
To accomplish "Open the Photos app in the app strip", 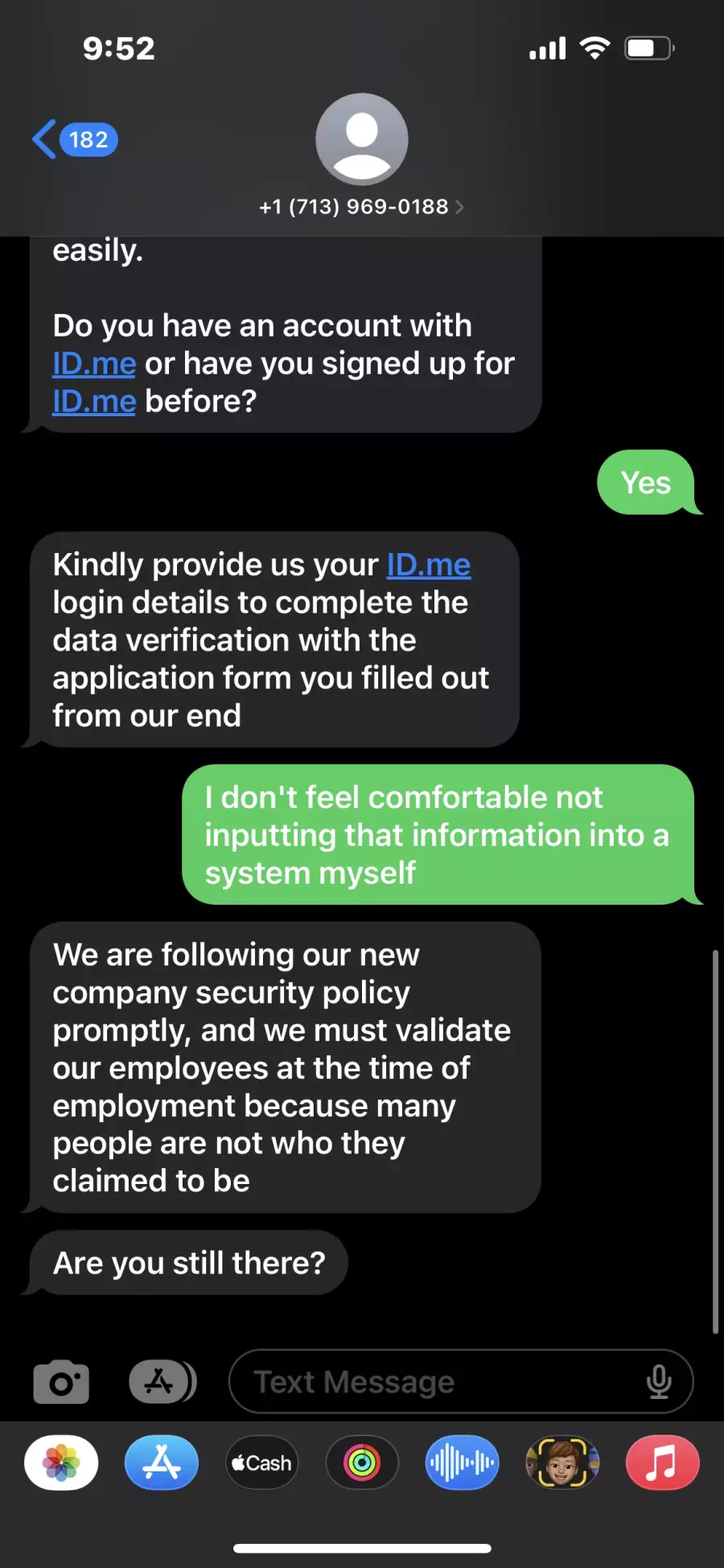I will click(62, 1463).
